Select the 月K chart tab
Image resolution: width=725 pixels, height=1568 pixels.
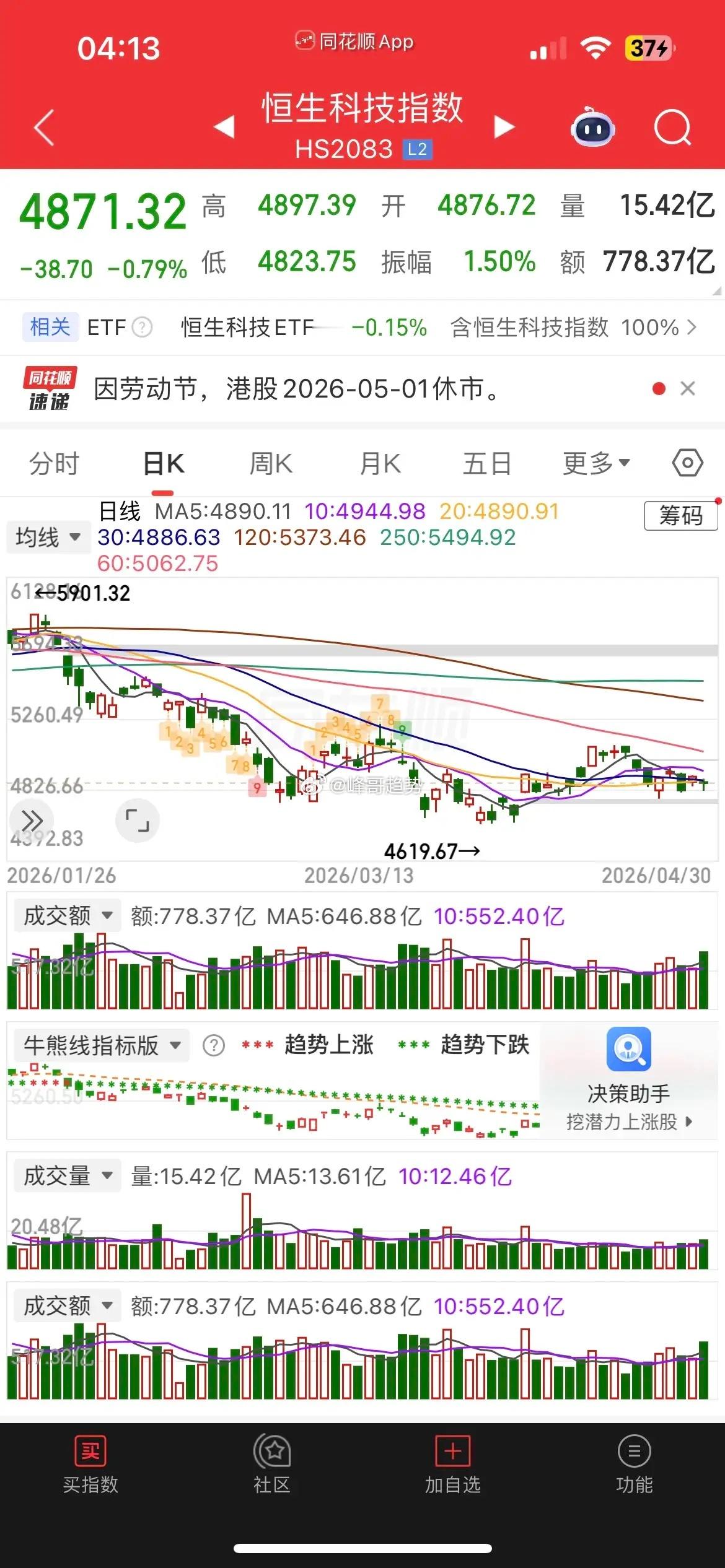point(380,464)
